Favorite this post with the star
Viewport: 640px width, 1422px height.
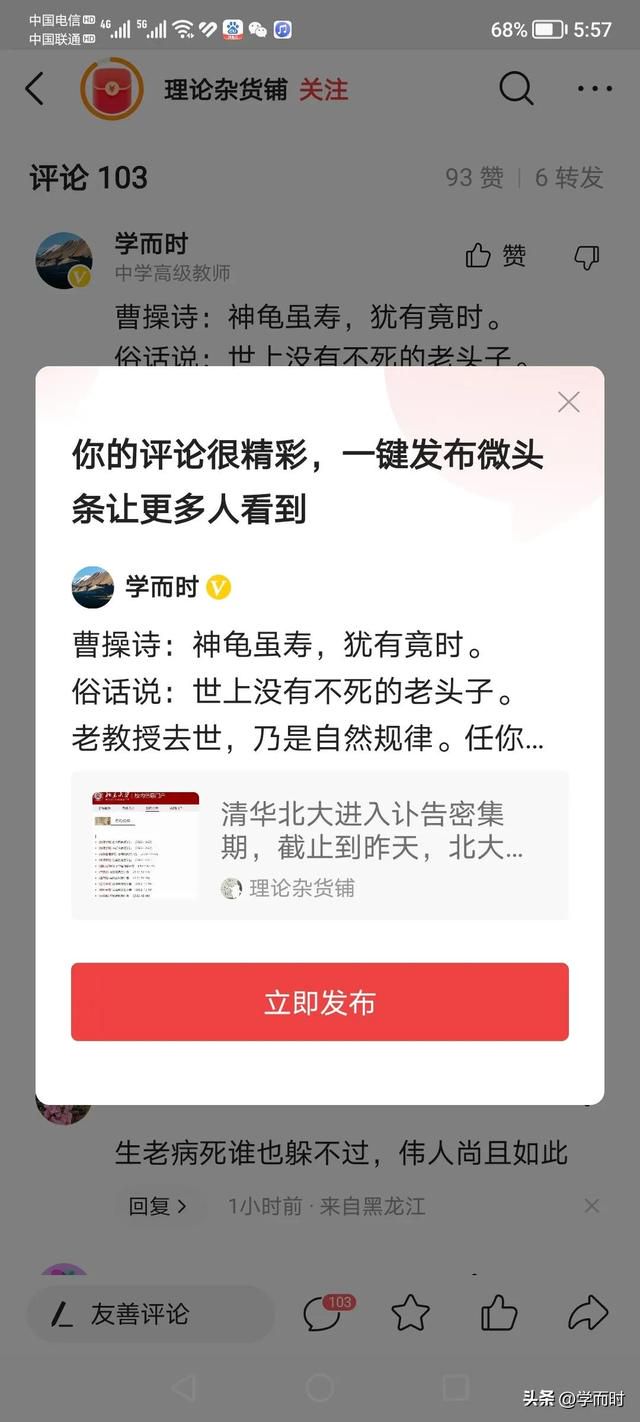tap(410, 1313)
